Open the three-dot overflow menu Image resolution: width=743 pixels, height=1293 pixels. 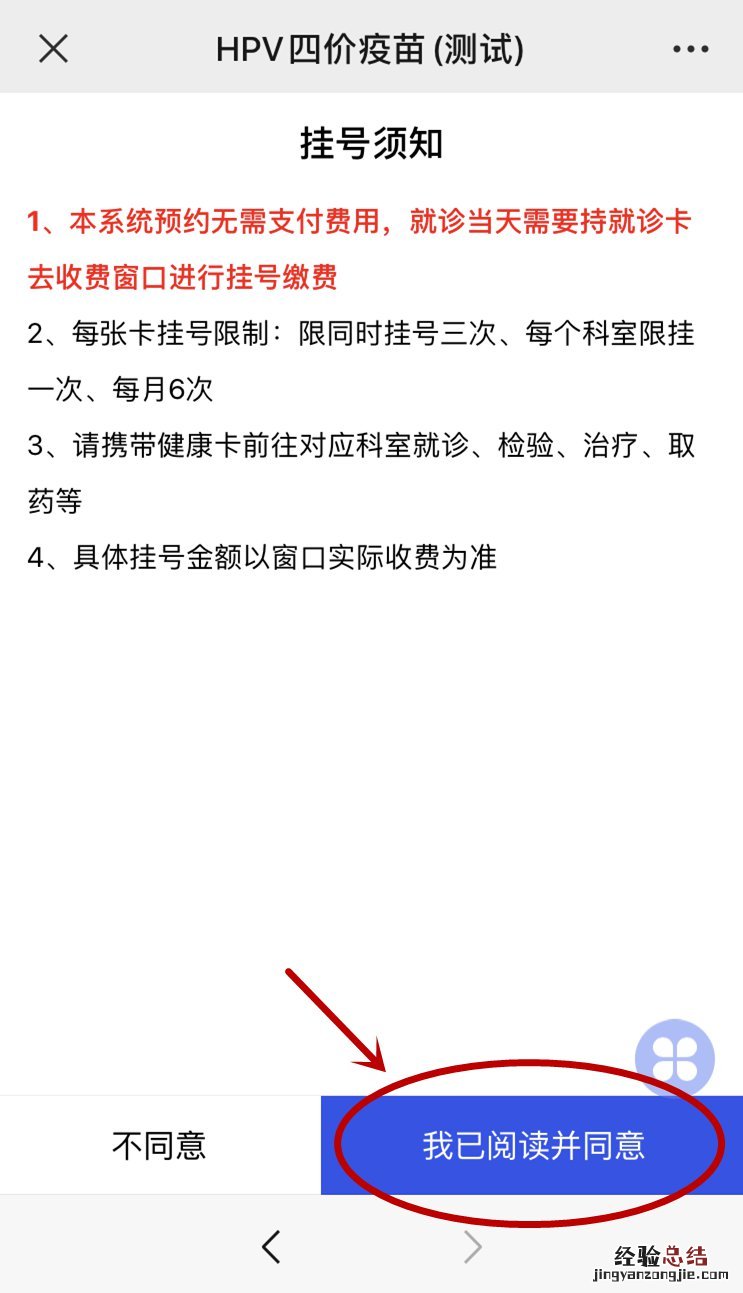(x=690, y=48)
